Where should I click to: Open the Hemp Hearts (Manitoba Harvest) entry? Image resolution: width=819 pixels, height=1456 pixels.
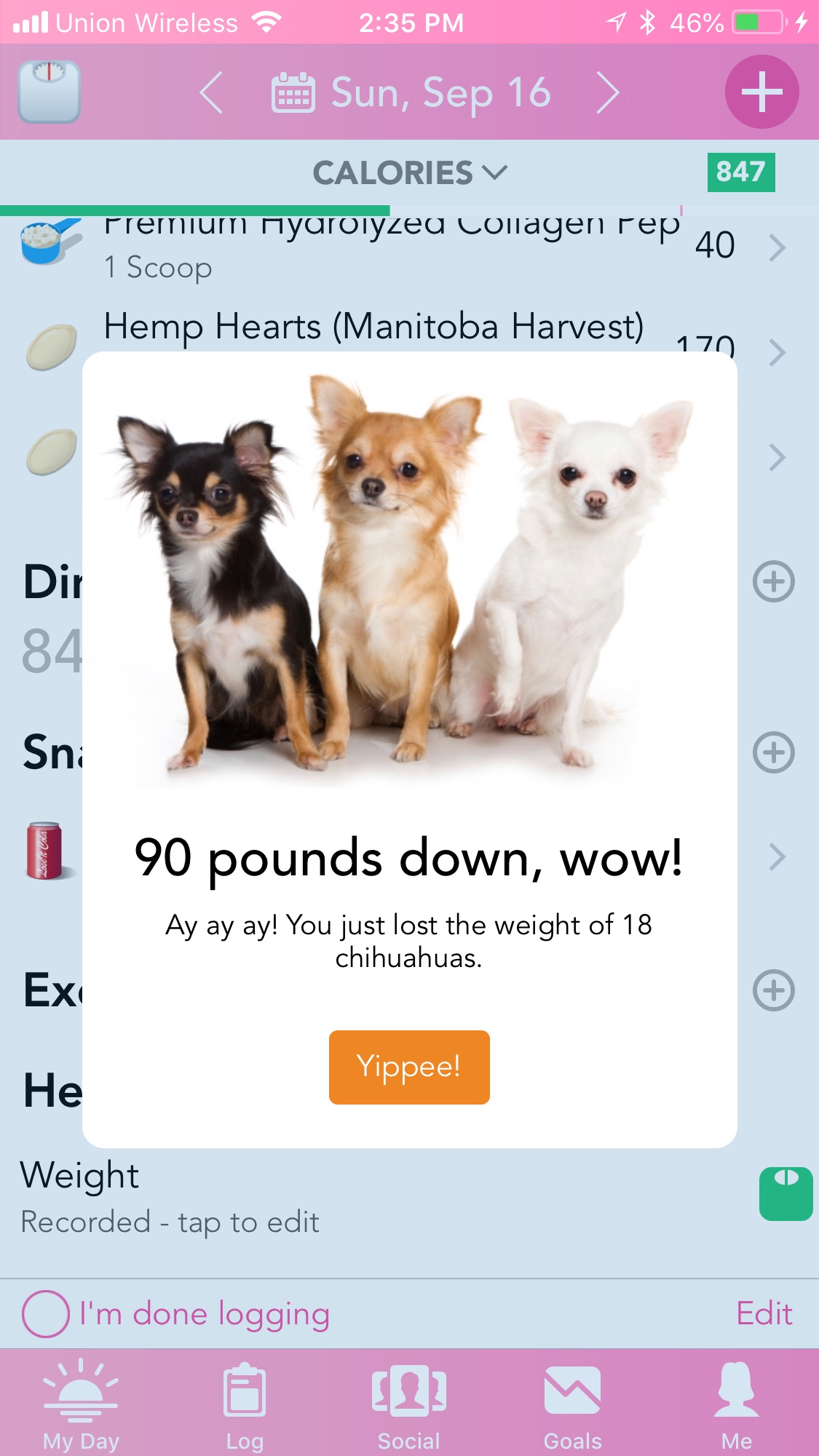click(409, 332)
